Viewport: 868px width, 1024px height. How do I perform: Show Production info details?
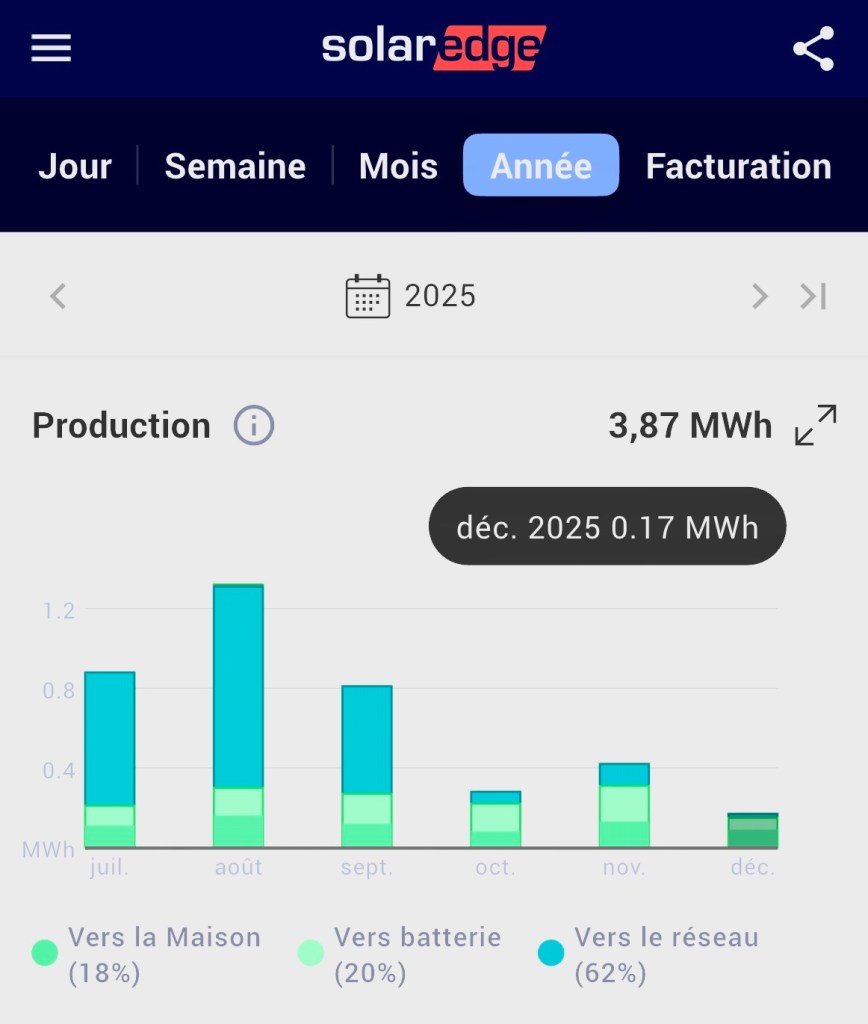coord(254,426)
